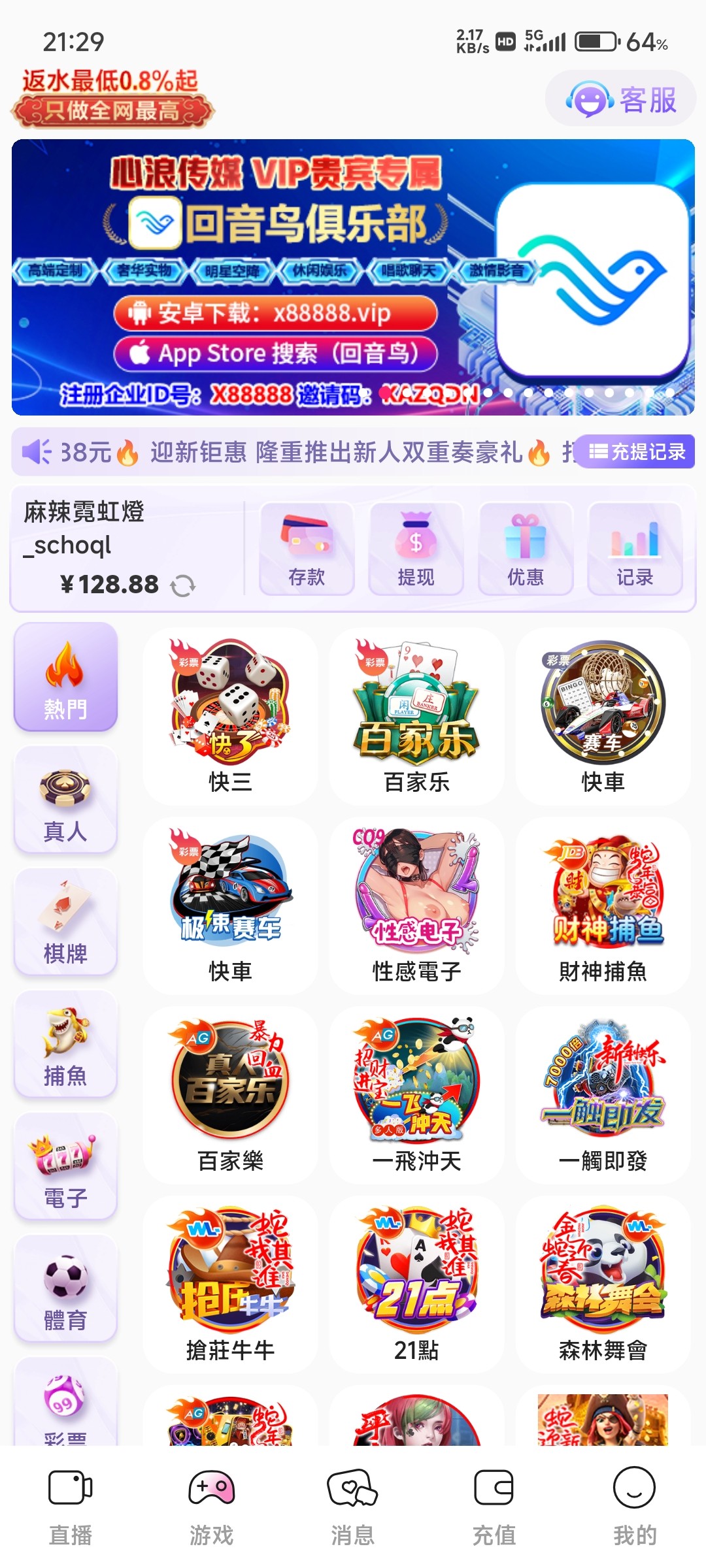The width and height of the screenshot is (706, 1568).
Task: Open 存款 deposit
Action: click(x=307, y=549)
